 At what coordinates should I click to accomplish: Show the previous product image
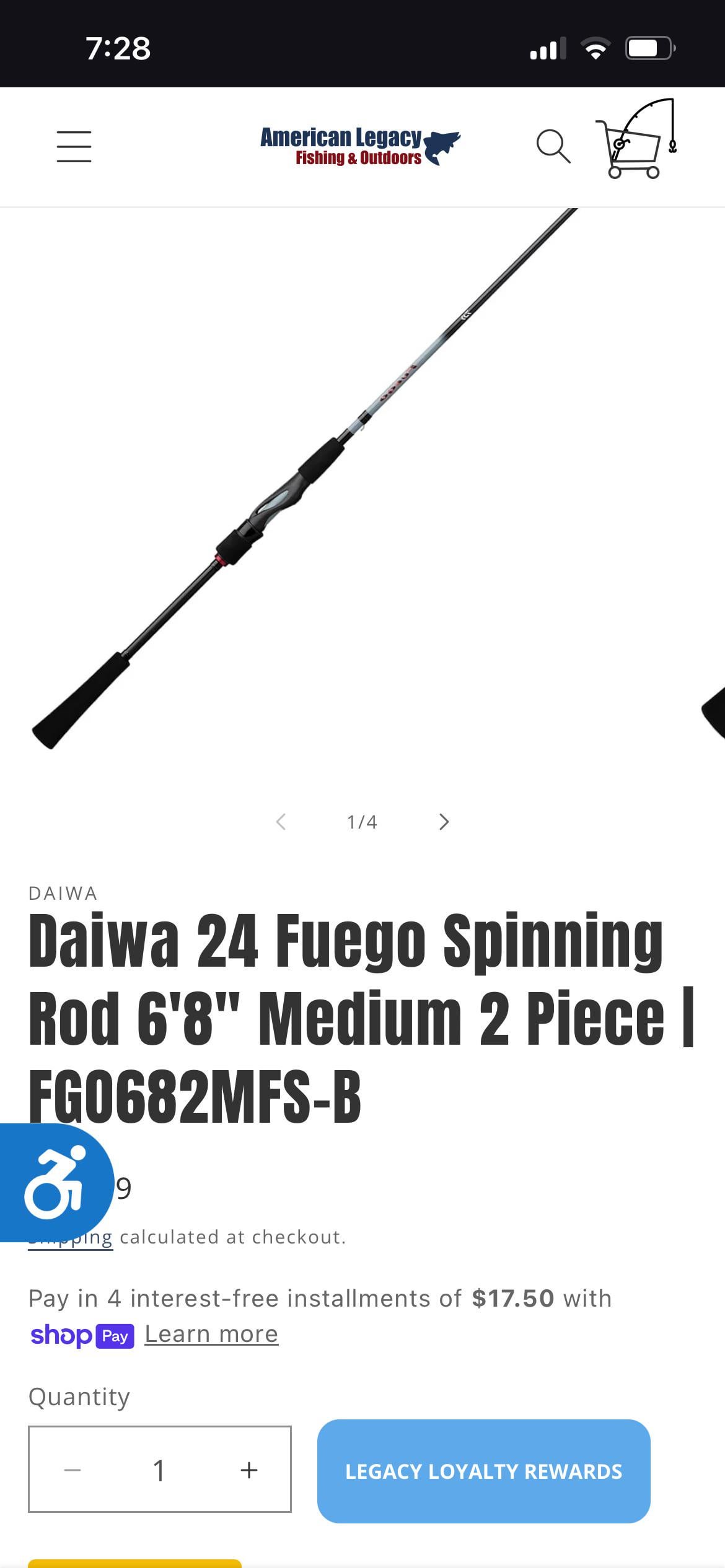(281, 822)
